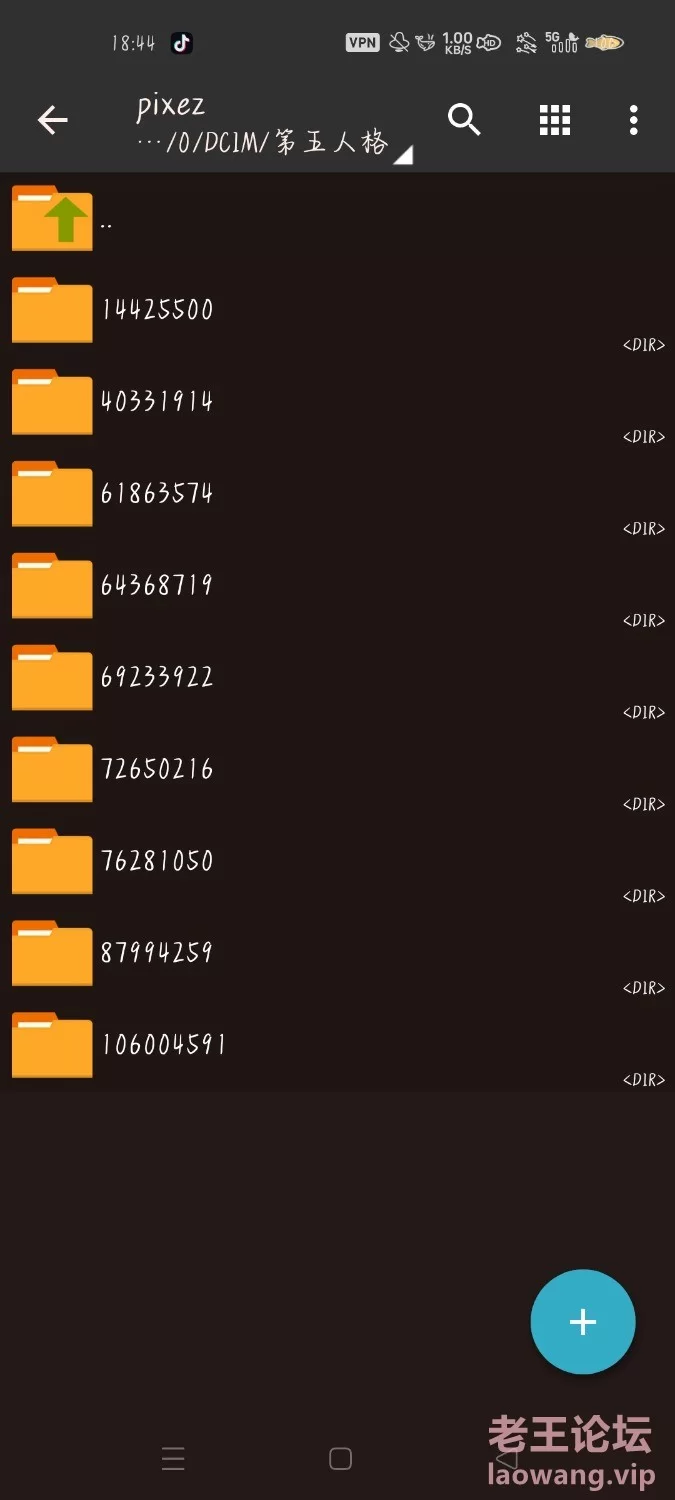
Task: Go up to the parent folder
Action: pos(337,220)
